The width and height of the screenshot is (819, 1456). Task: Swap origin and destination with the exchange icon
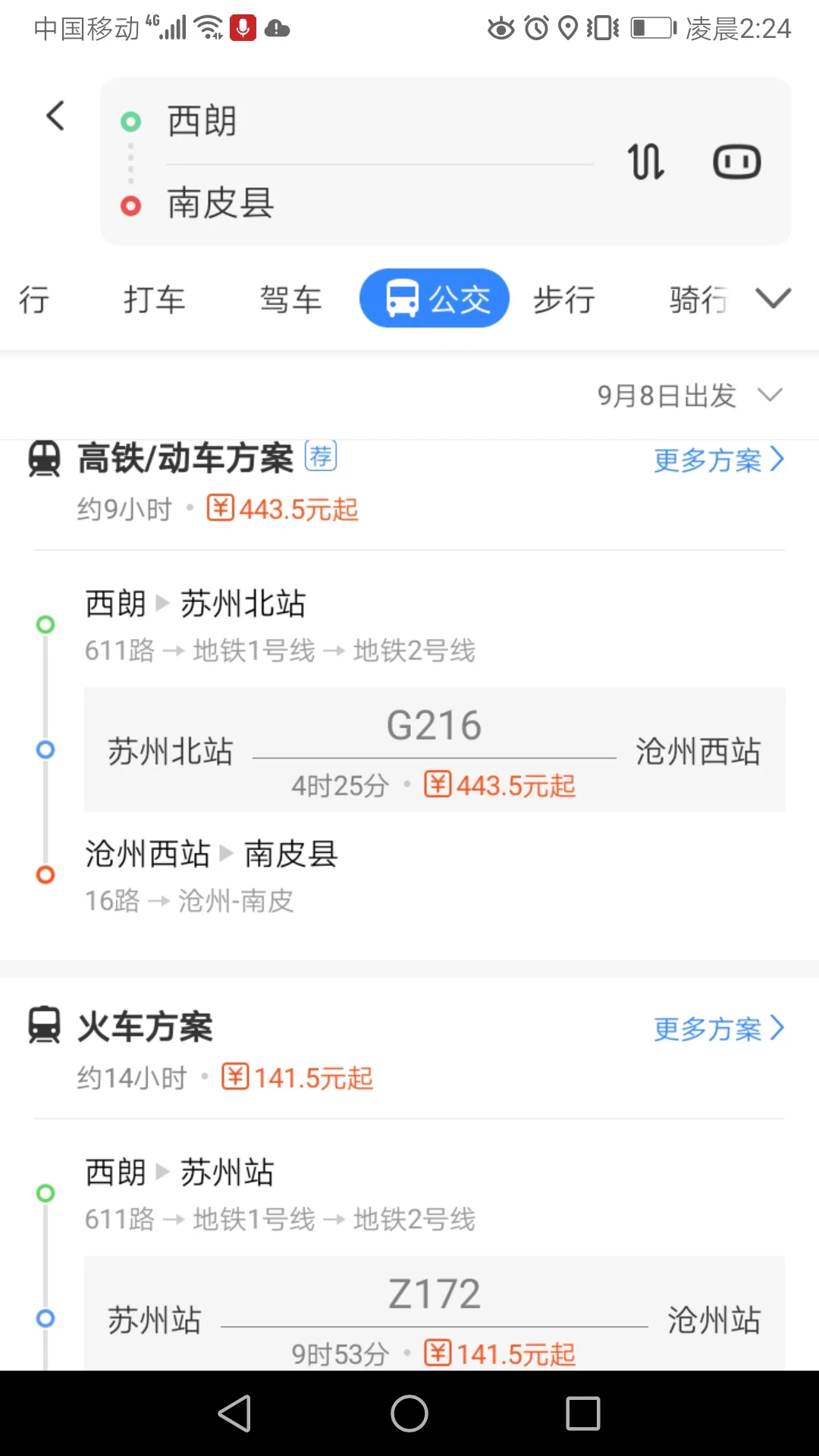645,161
